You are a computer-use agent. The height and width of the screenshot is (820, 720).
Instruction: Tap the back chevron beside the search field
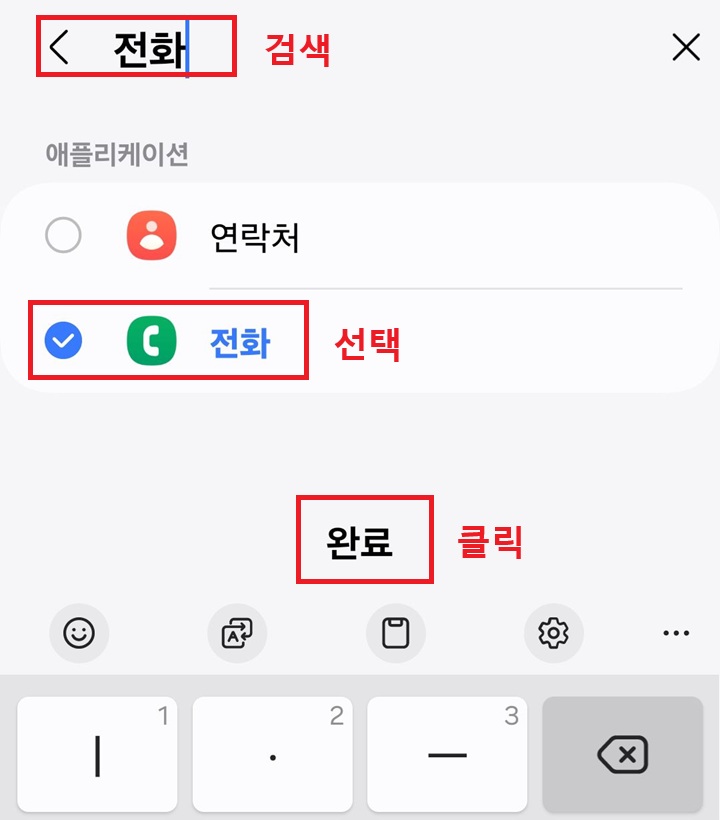click(x=58, y=46)
